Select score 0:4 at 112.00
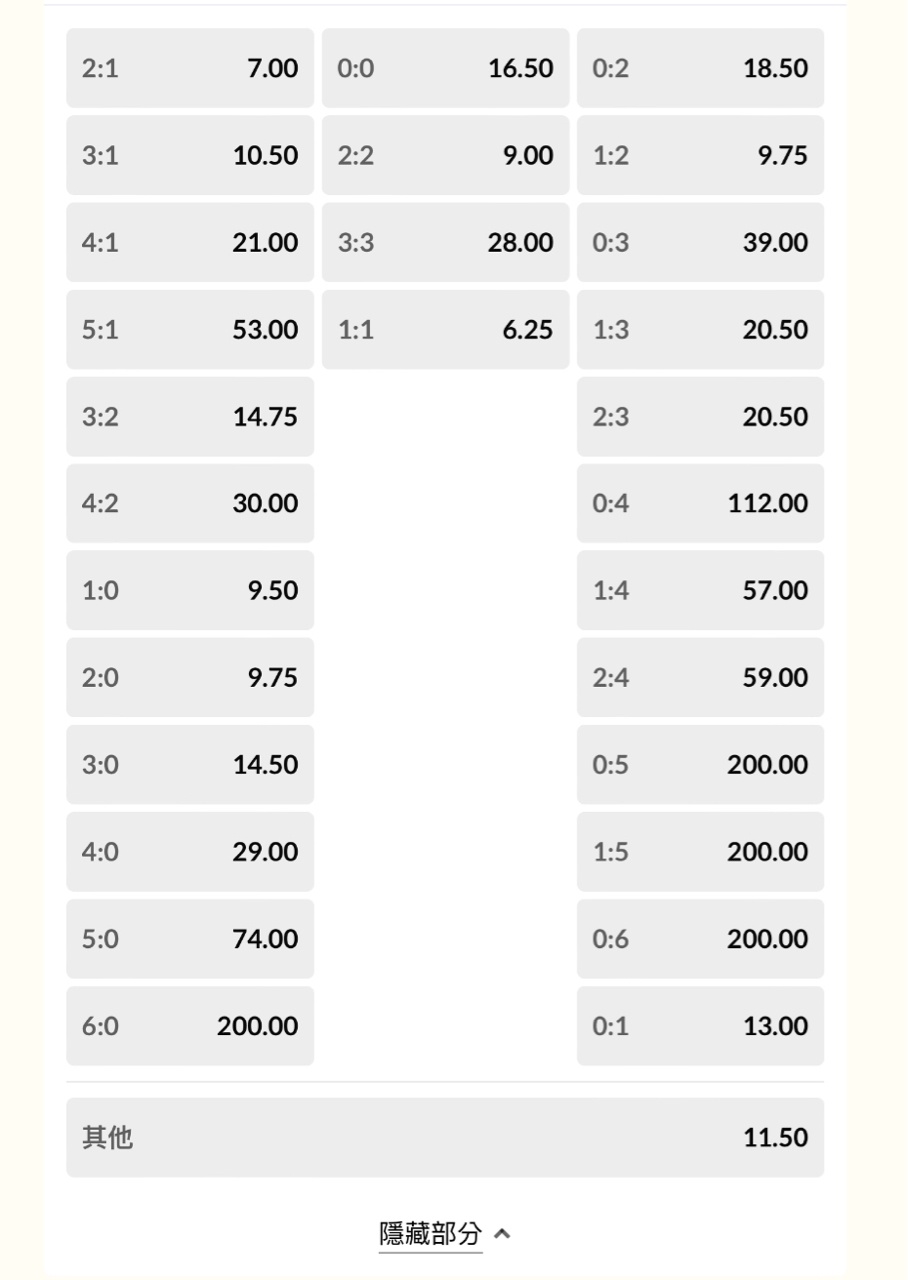 tap(700, 503)
